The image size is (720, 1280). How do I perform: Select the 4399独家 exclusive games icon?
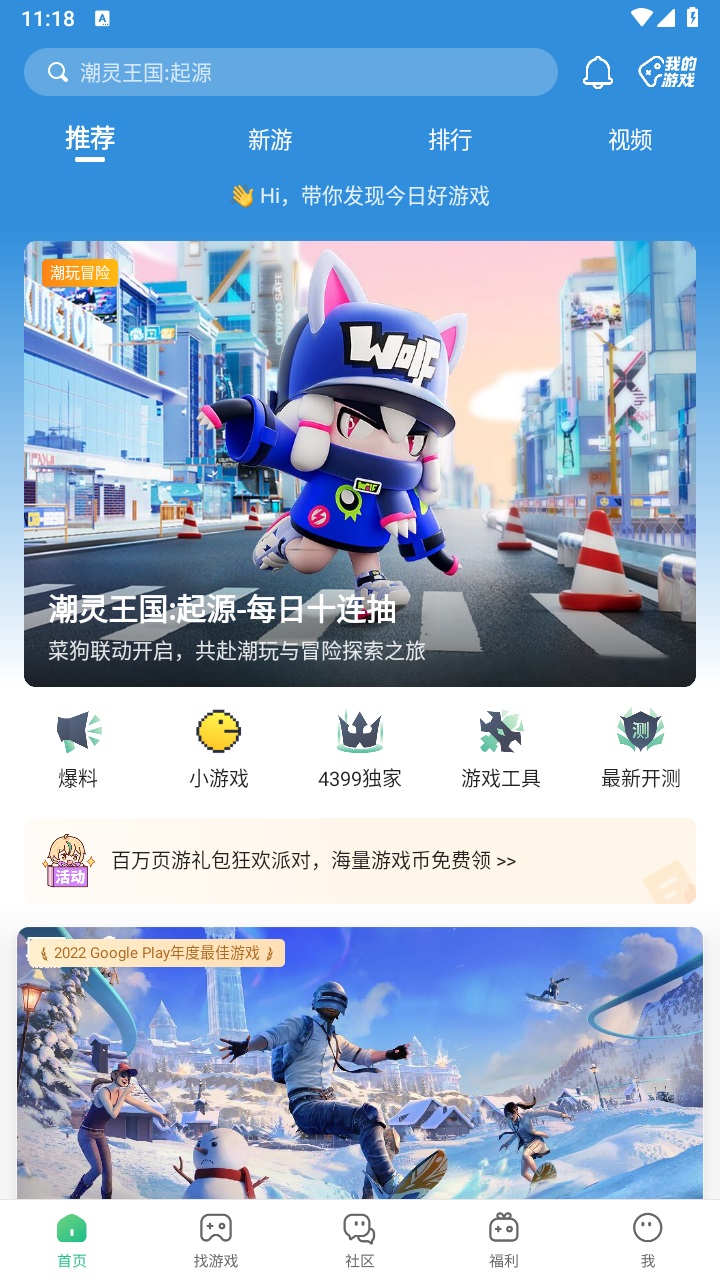(x=360, y=745)
